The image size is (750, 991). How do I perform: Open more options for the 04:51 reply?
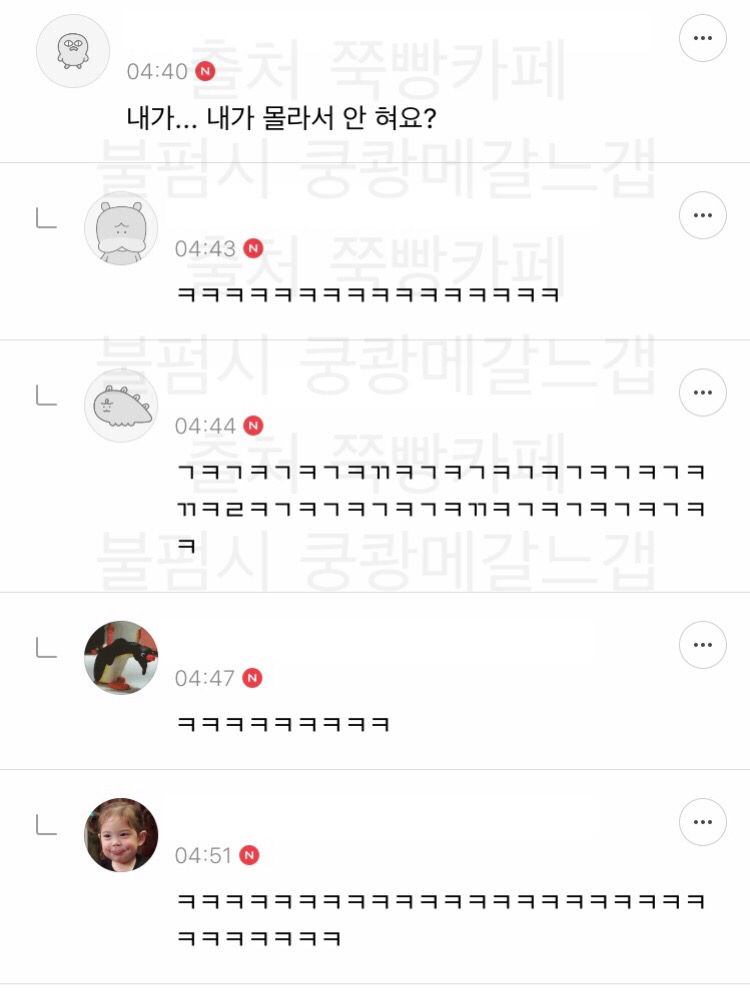pos(703,823)
